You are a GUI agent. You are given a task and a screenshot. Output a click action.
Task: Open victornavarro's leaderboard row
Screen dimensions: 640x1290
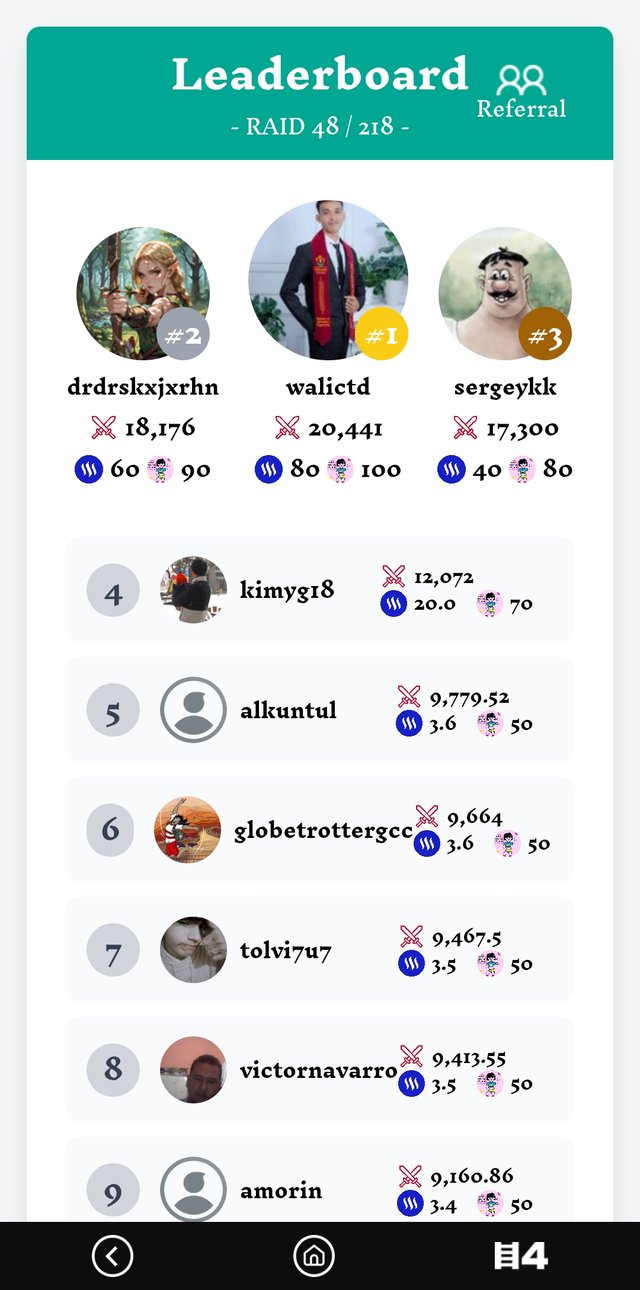320,1070
